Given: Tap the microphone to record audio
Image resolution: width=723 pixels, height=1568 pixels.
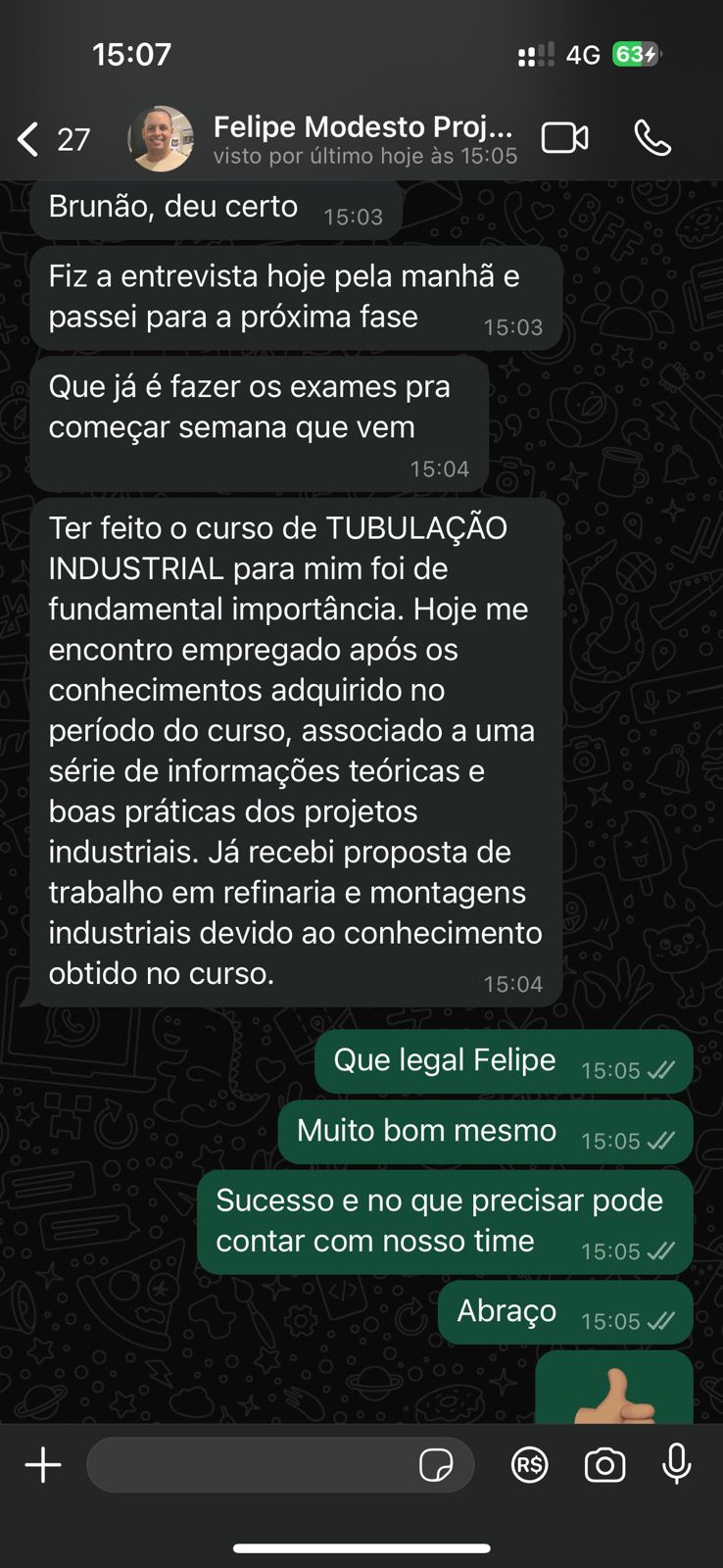Looking at the screenshot, I should click(x=676, y=1465).
